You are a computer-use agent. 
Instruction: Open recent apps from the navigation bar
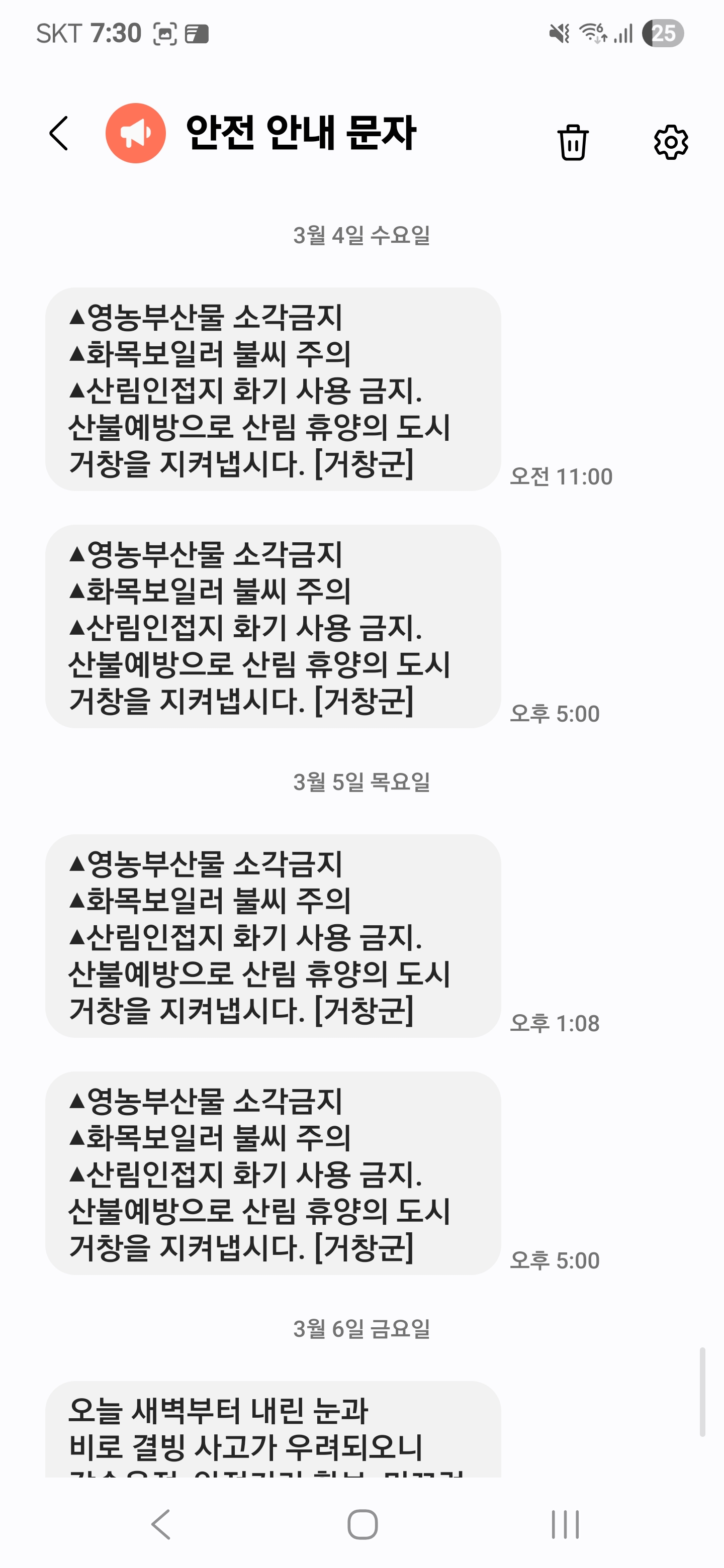(x=565, y=1525)
